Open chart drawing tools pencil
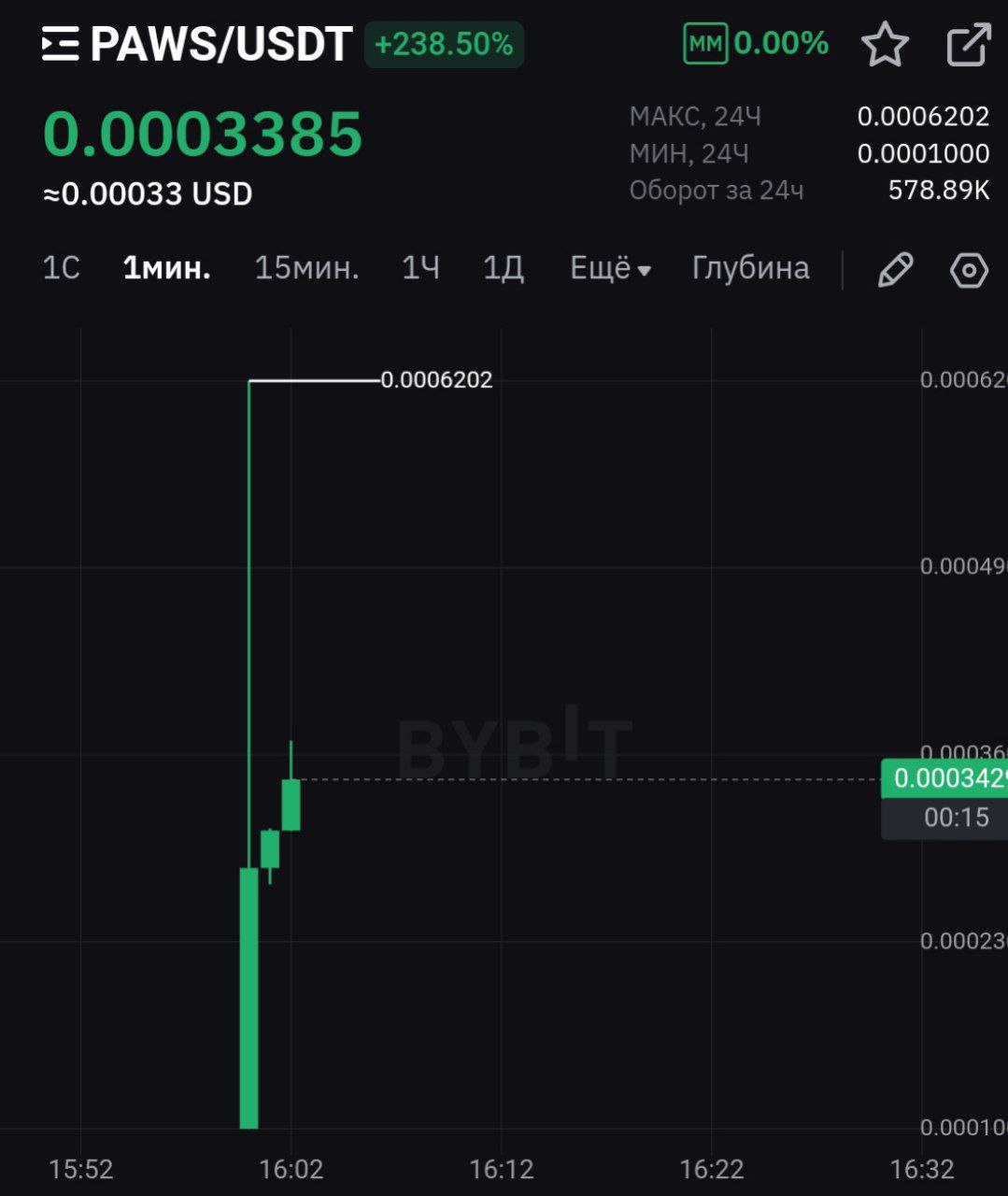The image size is (1008, 1196). point(894,270)
